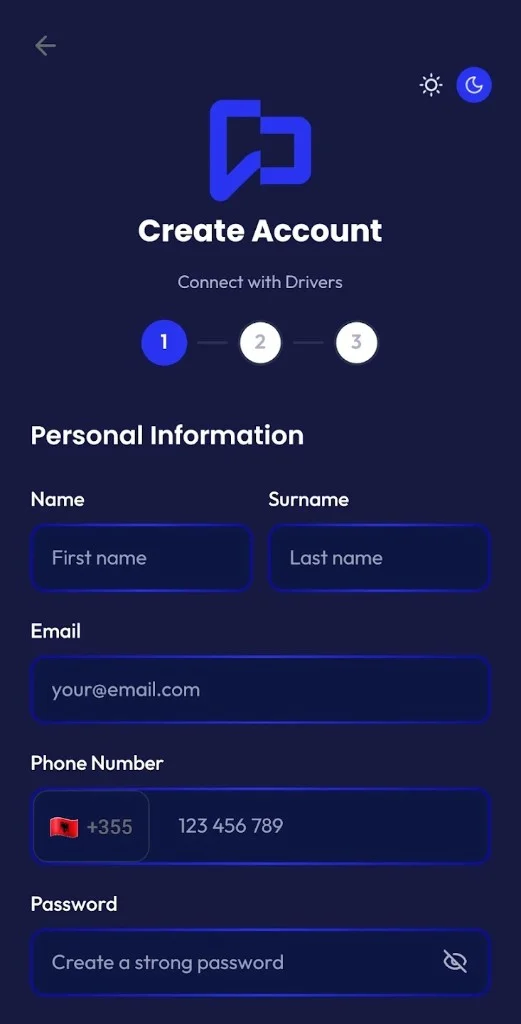This screenshot has width=521, height=1024.
Task: Select the dark mode moon button
Action: pos(474,85)
